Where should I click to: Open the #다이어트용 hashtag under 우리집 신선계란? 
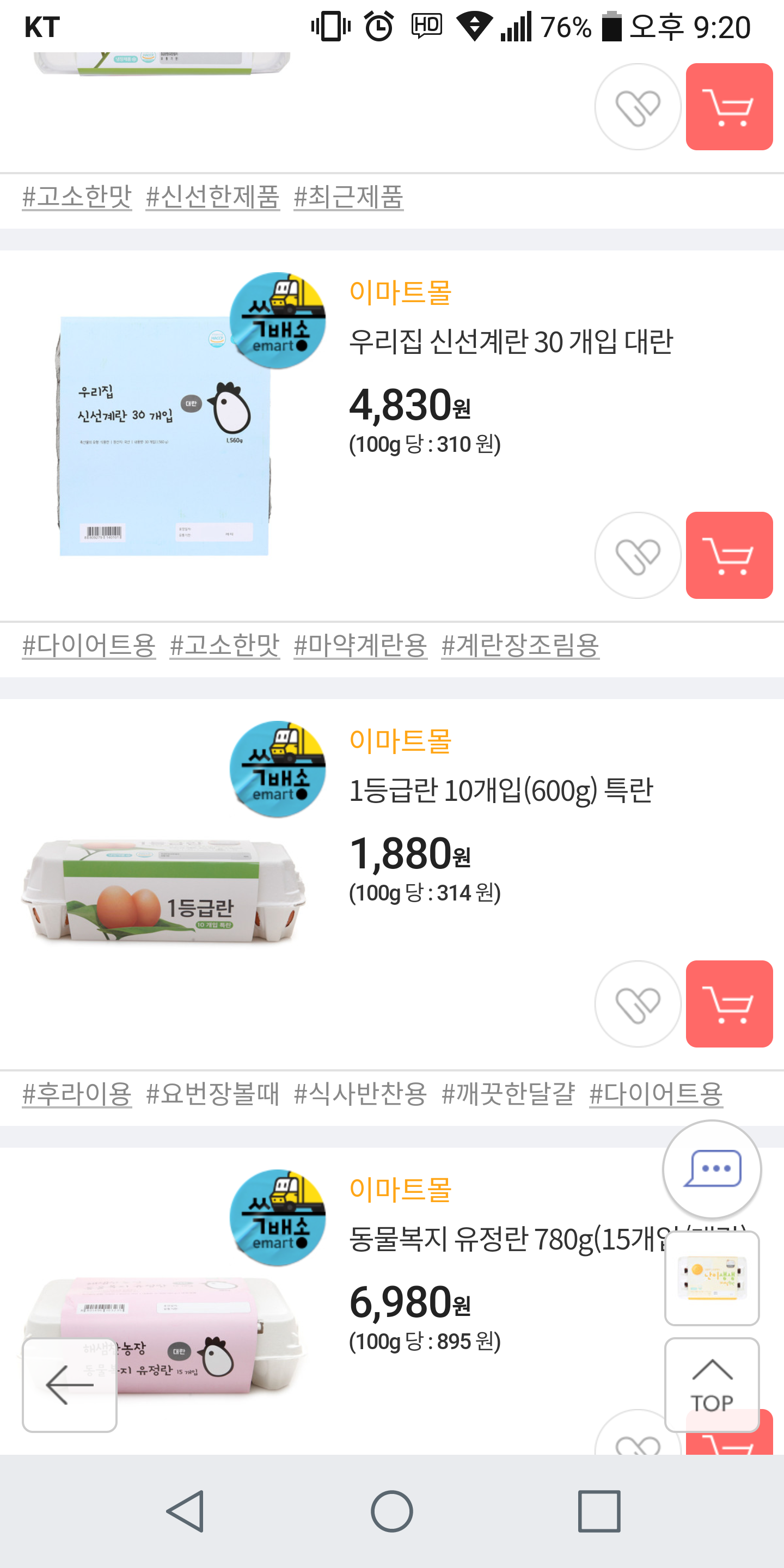coord(89,645)
